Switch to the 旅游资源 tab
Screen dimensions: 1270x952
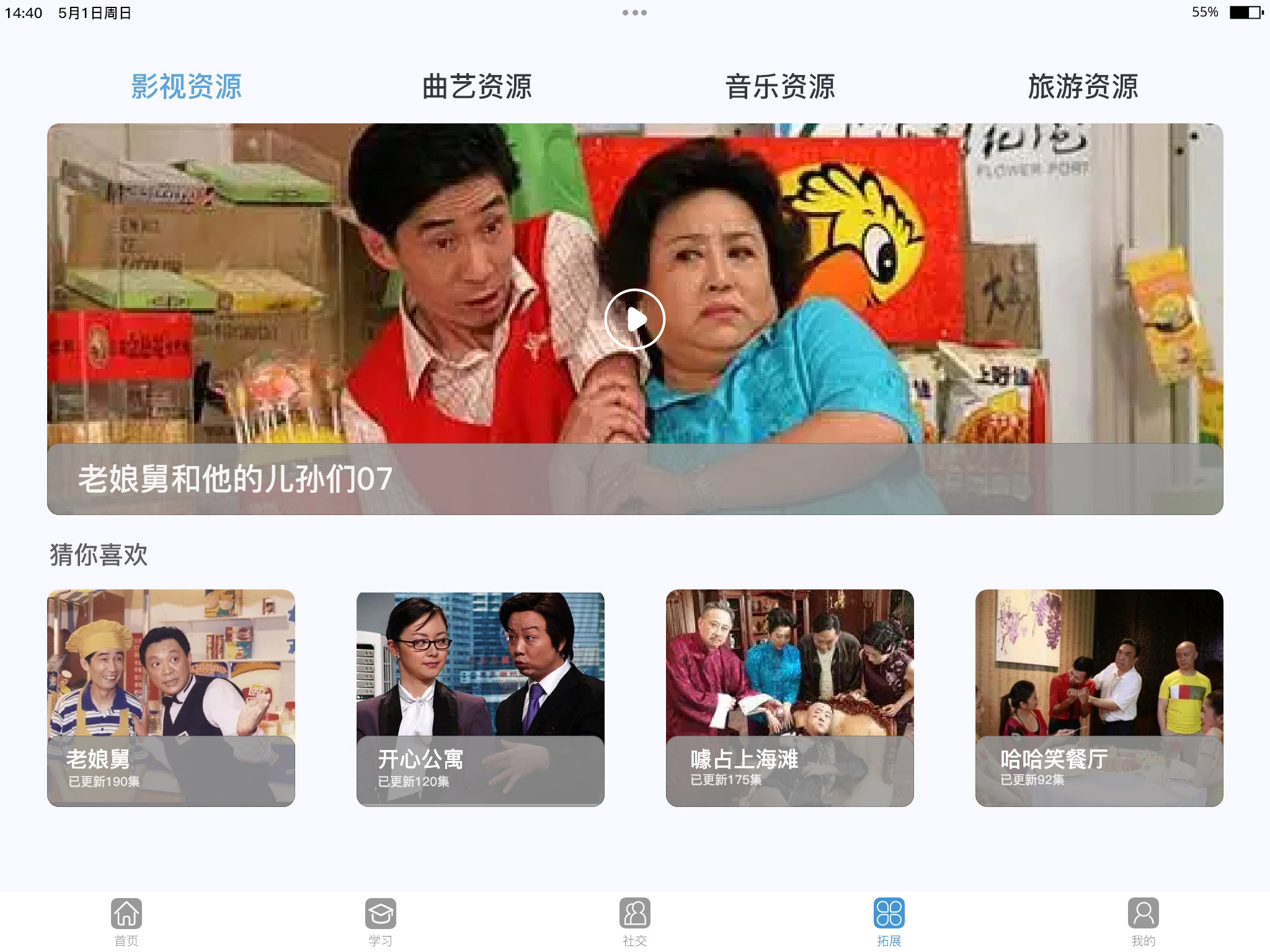1083,86
